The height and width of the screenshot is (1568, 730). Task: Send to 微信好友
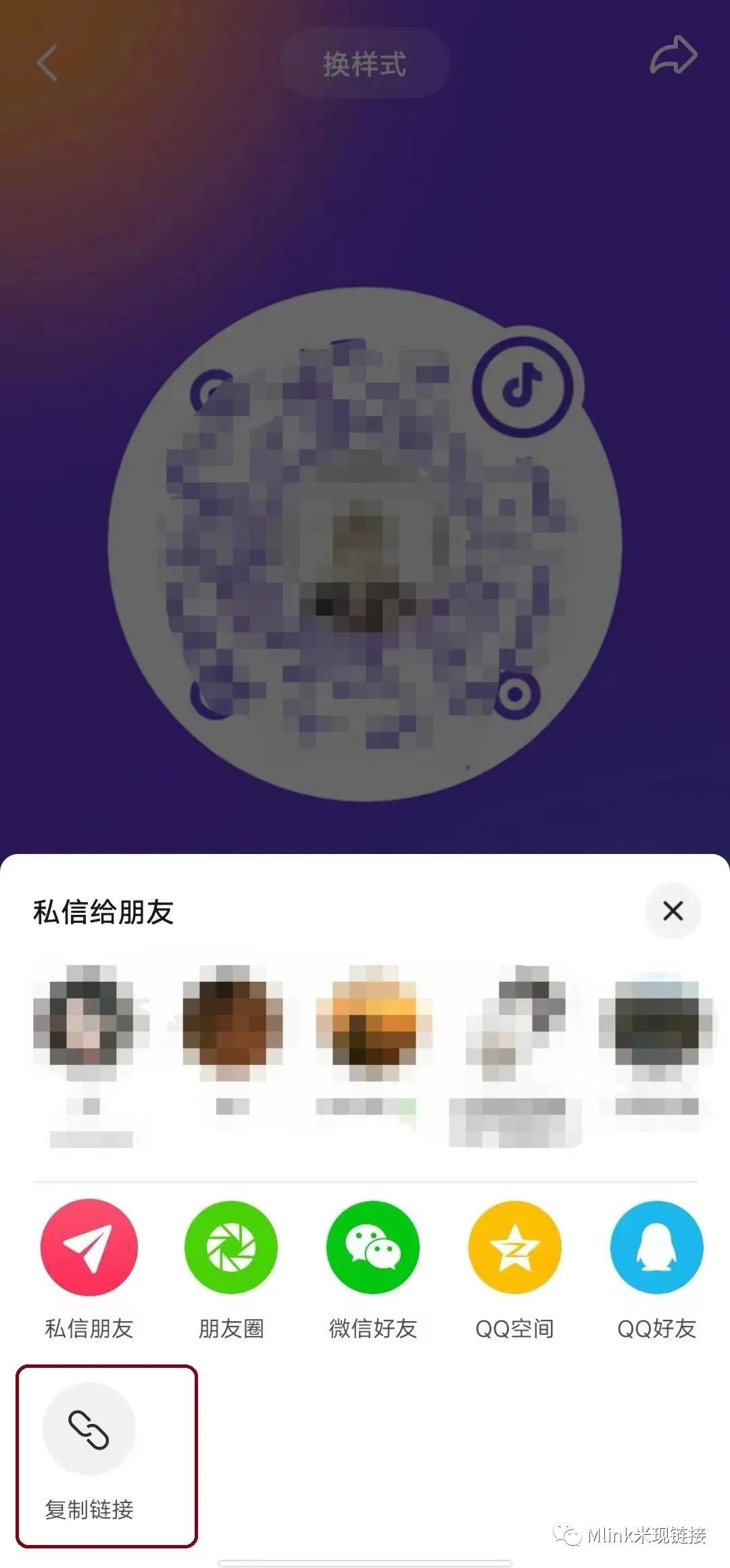pyautogui.click(x=373, y=1247)
